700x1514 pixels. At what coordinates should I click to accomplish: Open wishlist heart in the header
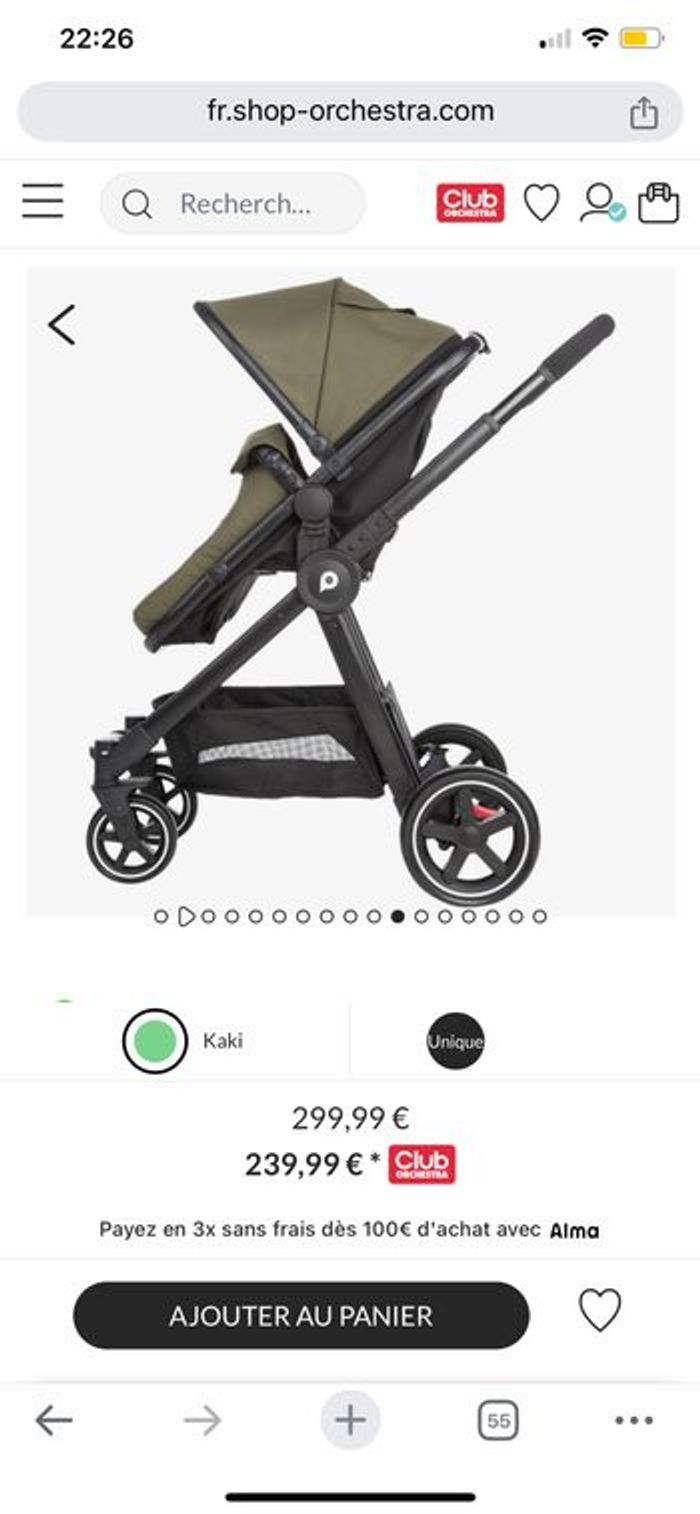point(541,203)
